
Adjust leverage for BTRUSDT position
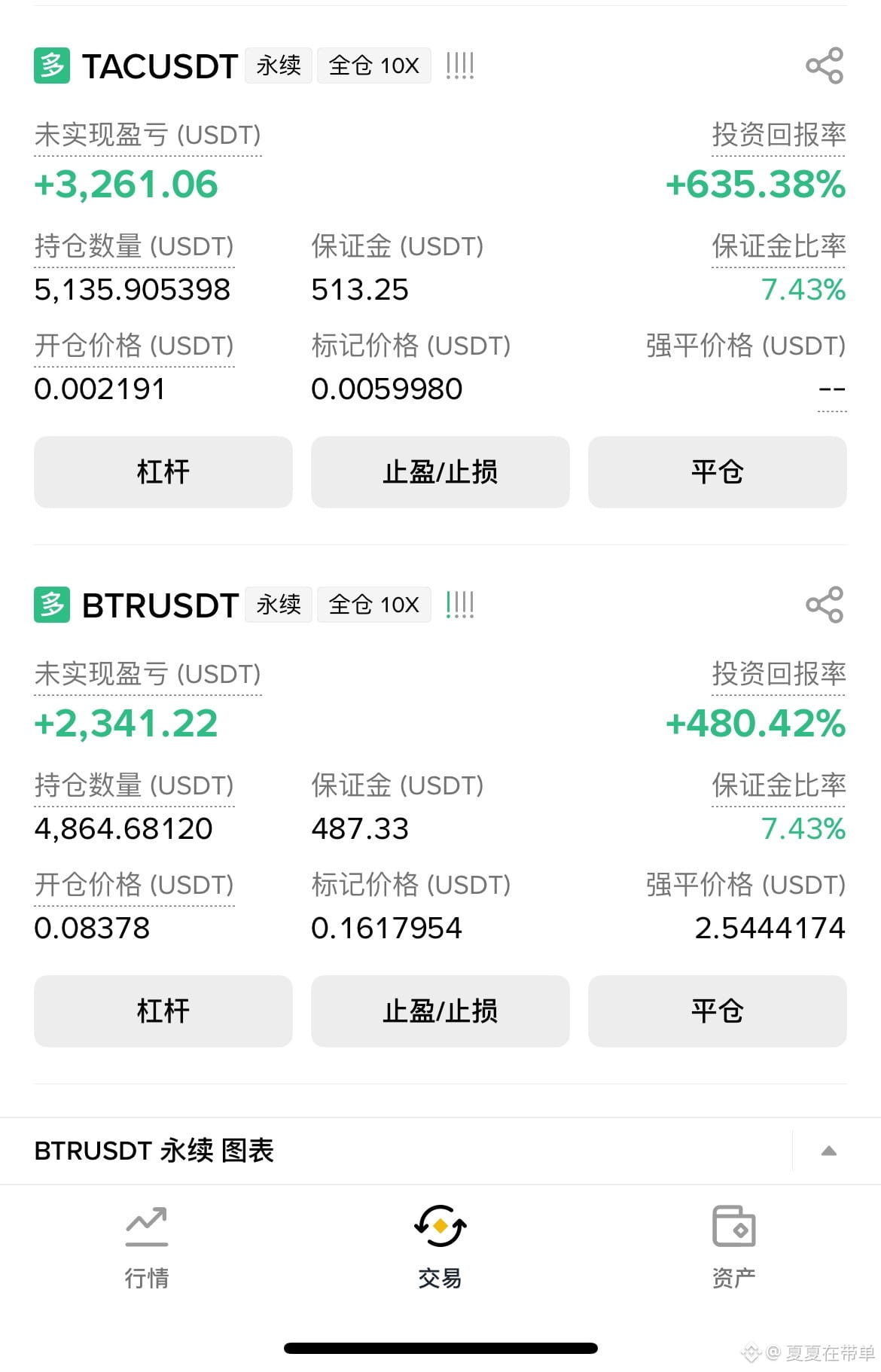tap(163, 1011)
